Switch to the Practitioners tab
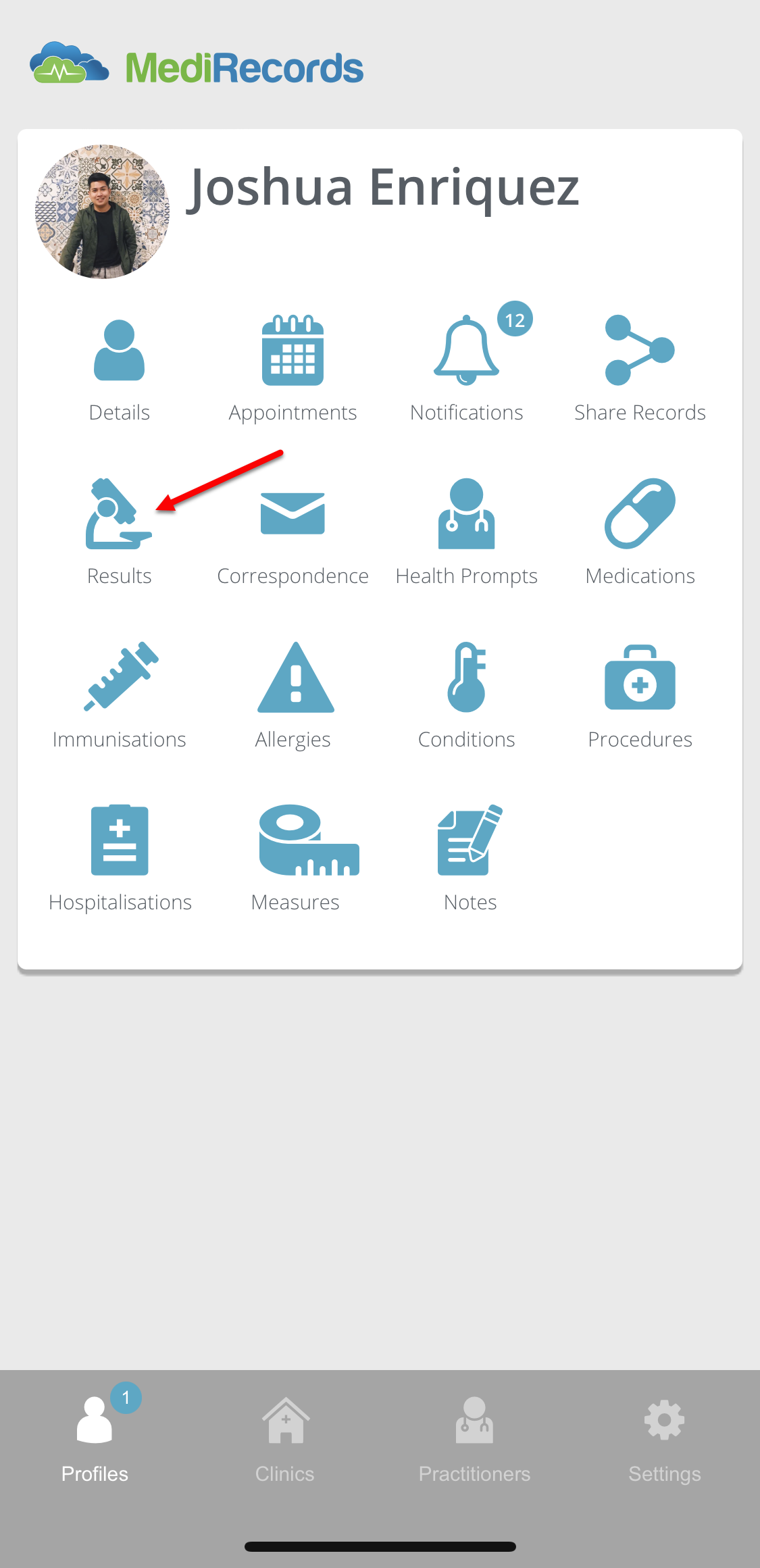 tap(474, 1440)
